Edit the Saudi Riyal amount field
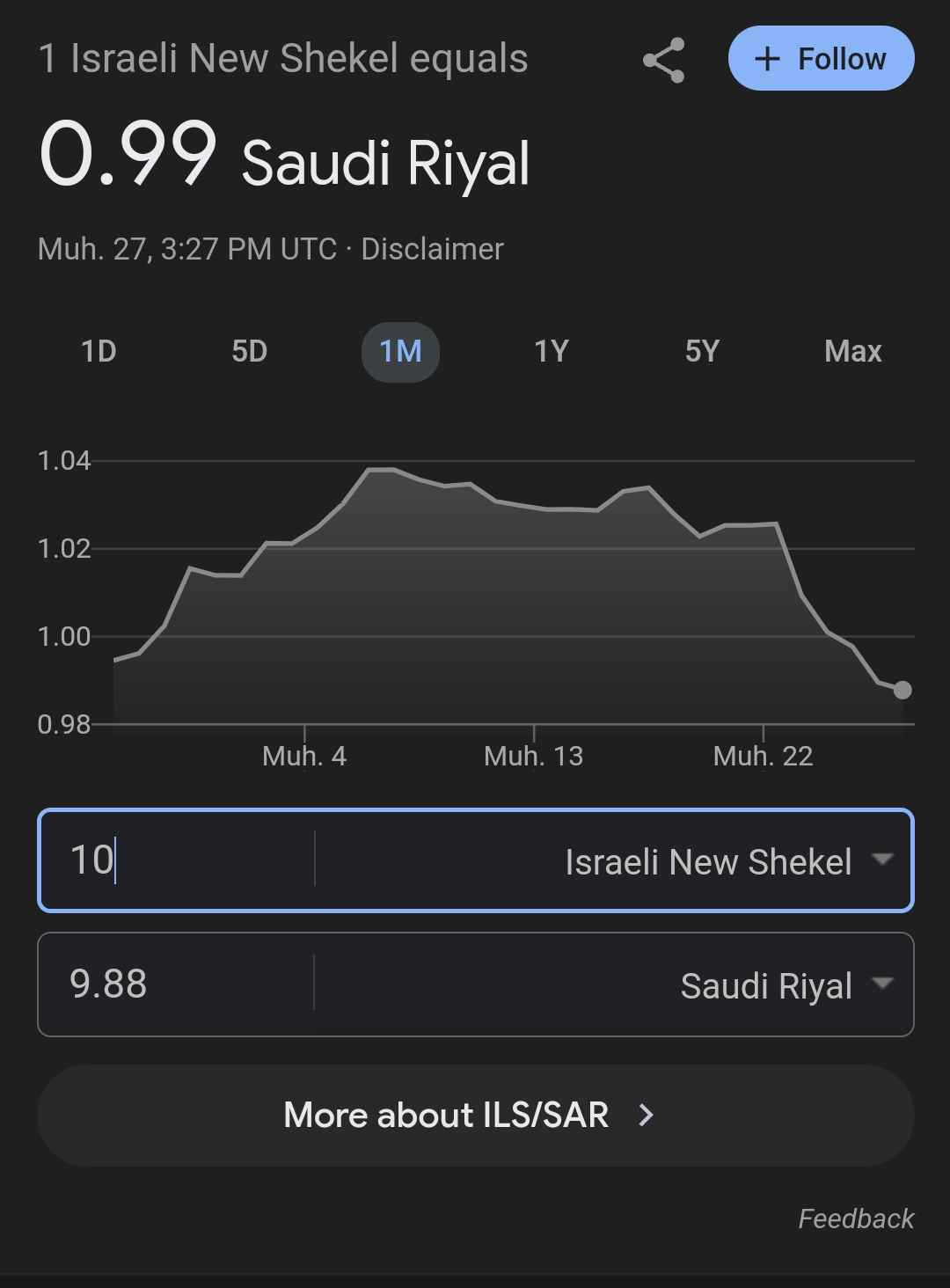The height and width of the screenshot is (1288, 950). click(x=176, y=984)
